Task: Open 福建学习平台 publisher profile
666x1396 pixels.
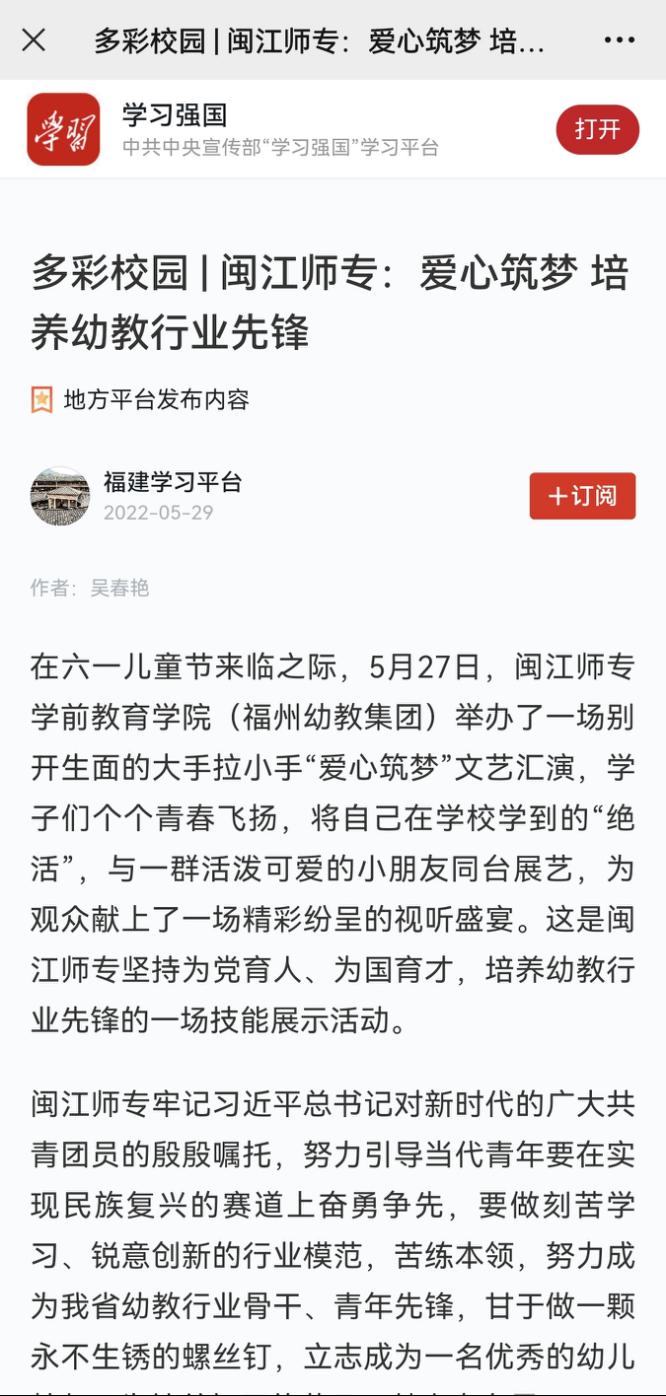Action: (172, 483)
